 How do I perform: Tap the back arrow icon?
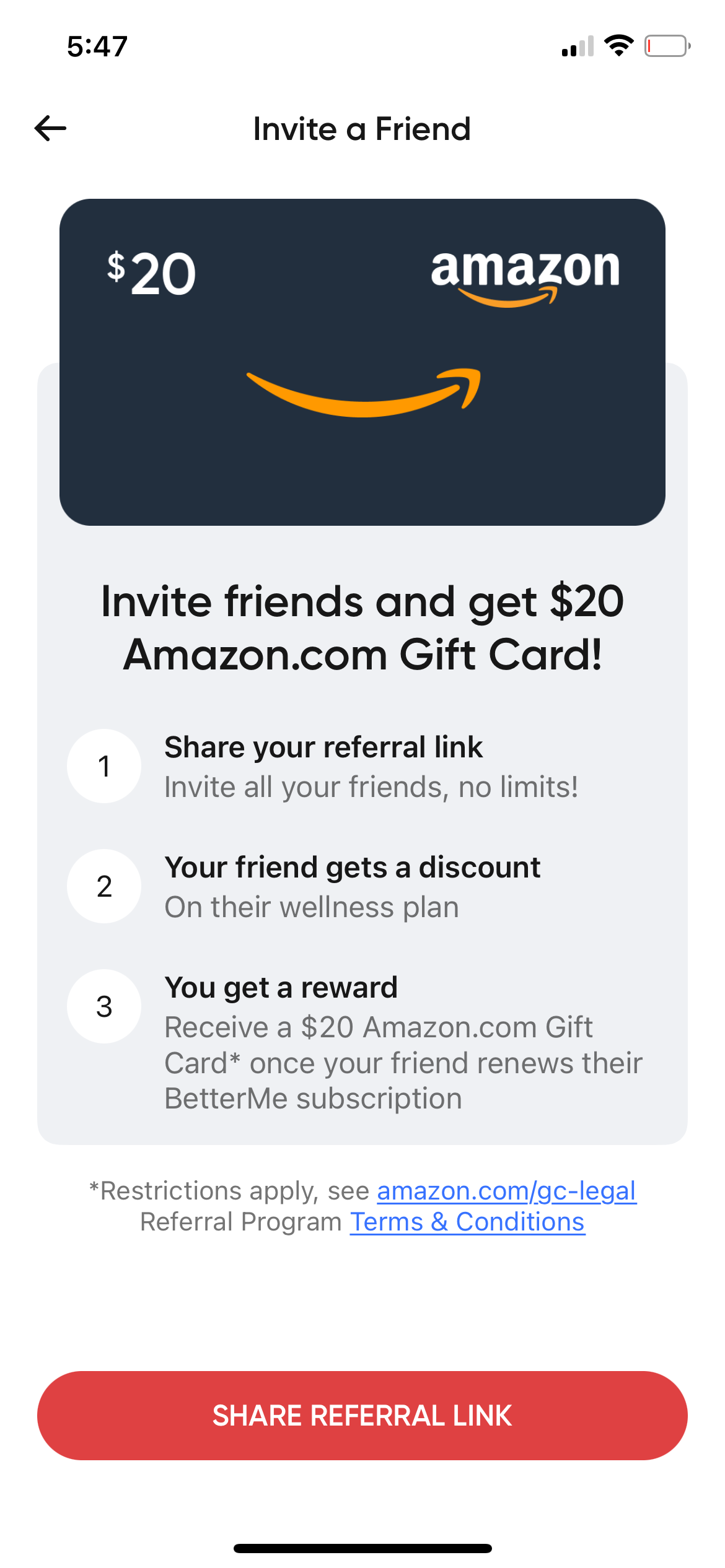pyautogui.click(x=51, y=129)
